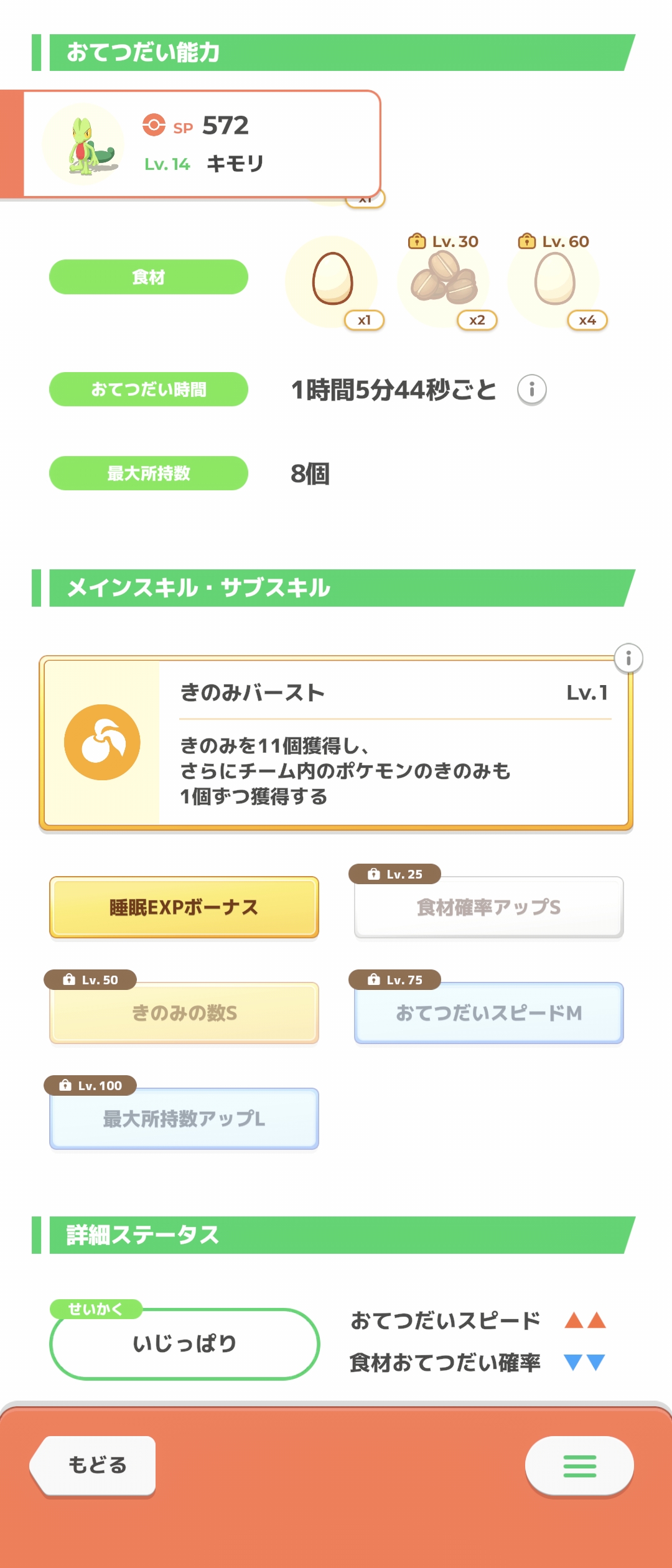
Task: Toggle the 睡眠EXPボーナス subskill highlight
Action: click(x=184, y=908)
